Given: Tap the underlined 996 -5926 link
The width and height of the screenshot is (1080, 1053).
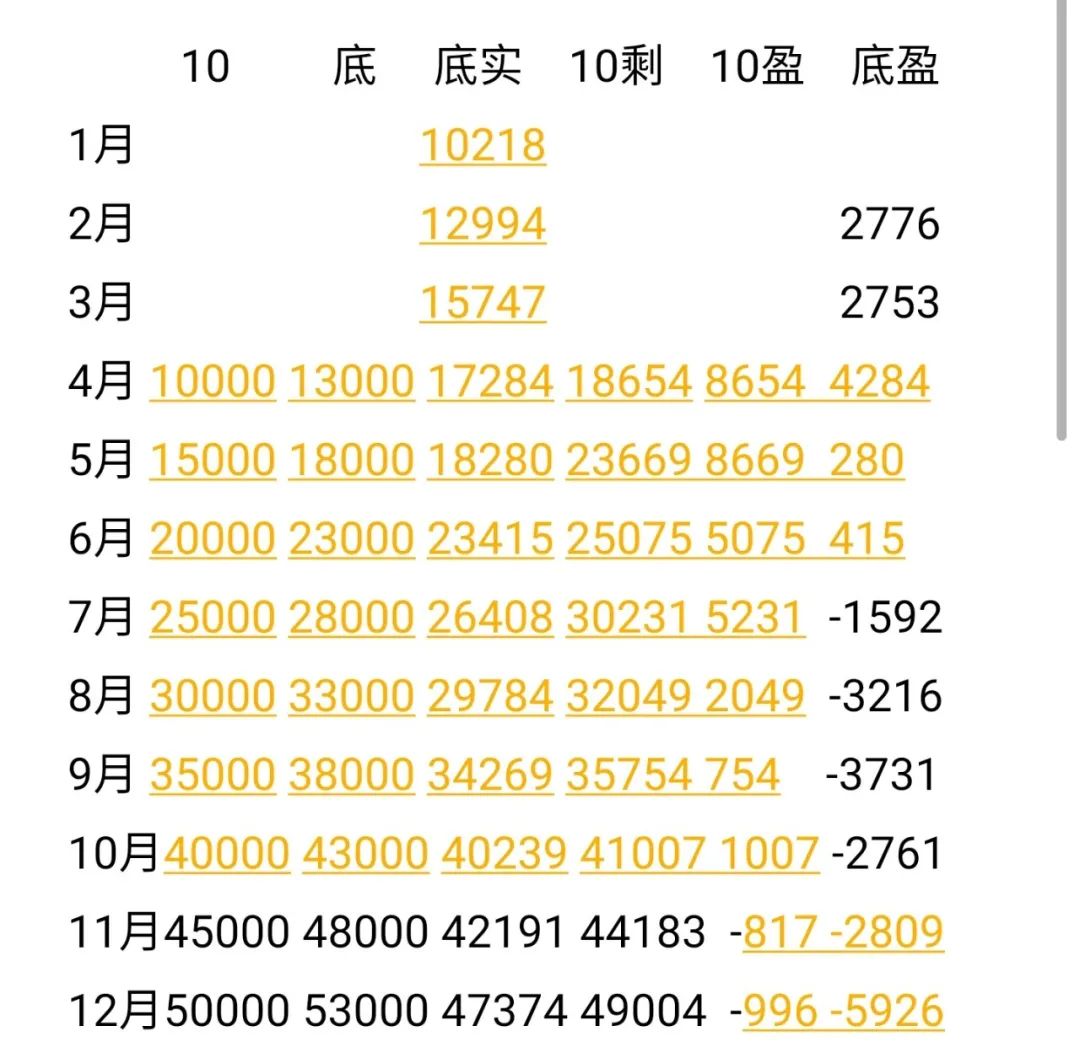Looking at the screenshot, I should [x=843, y=1010].
